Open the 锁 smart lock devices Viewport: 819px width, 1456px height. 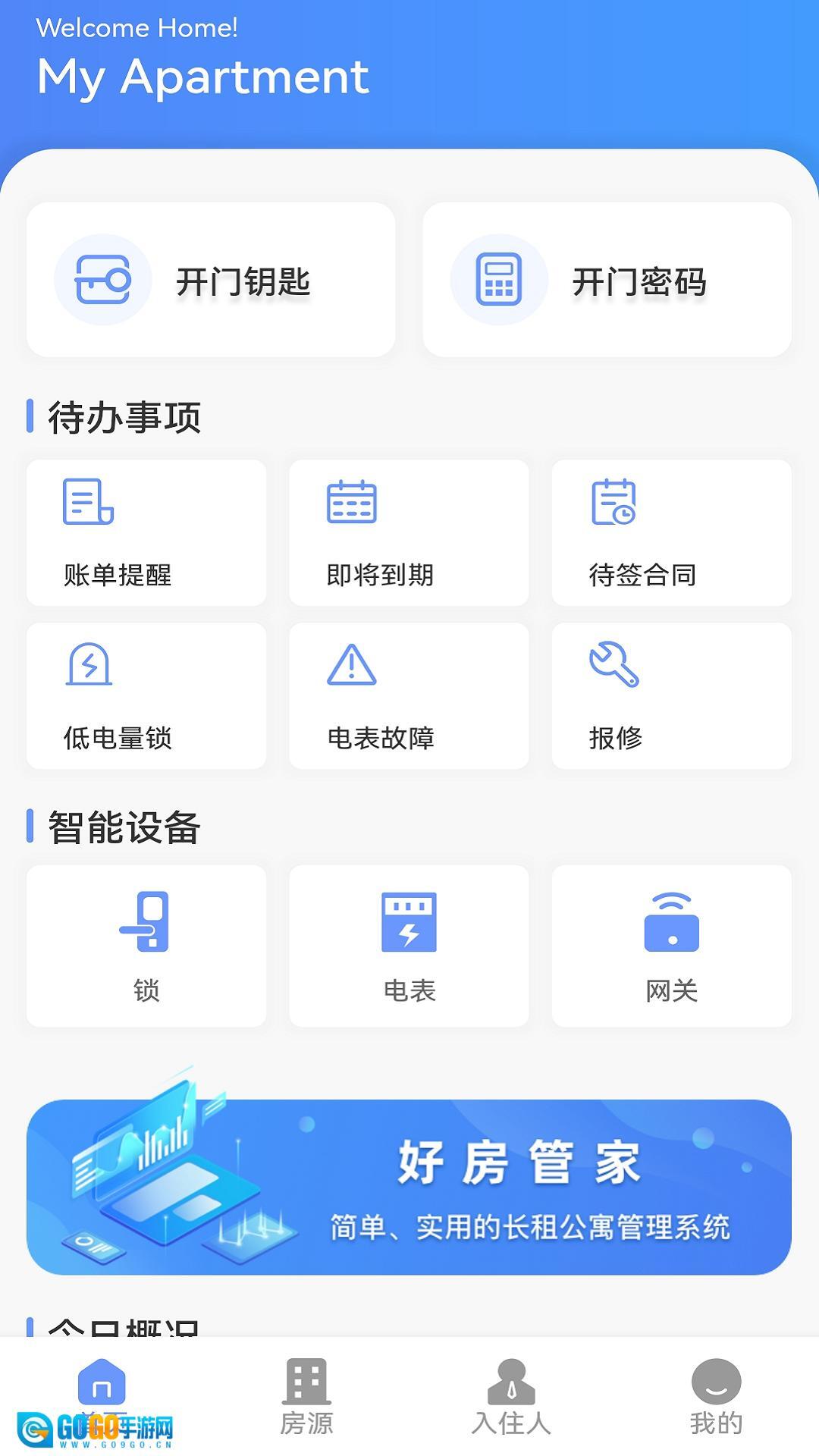[x=146, y=946]
